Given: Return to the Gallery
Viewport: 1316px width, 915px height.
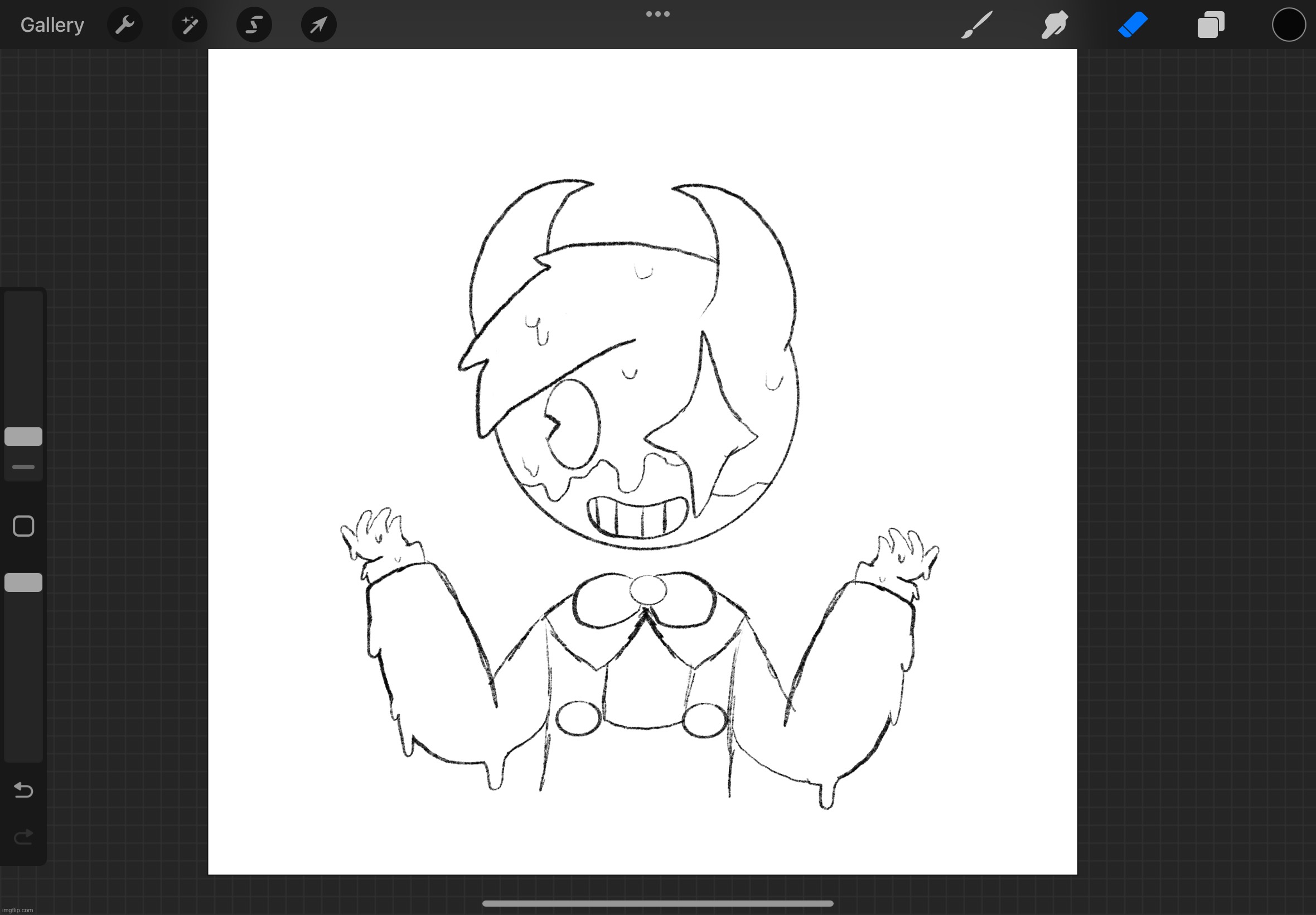Looking at the screenshot, I should tap(52, 25).
